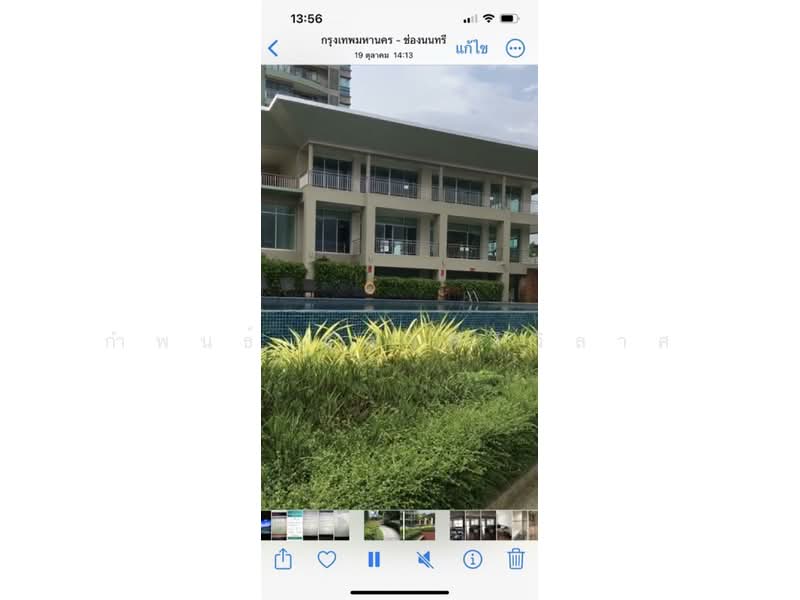Image resolution: width=800 pixels, height=600 pixels.
Task: Pause the video playback
Action: pos(374,559)
